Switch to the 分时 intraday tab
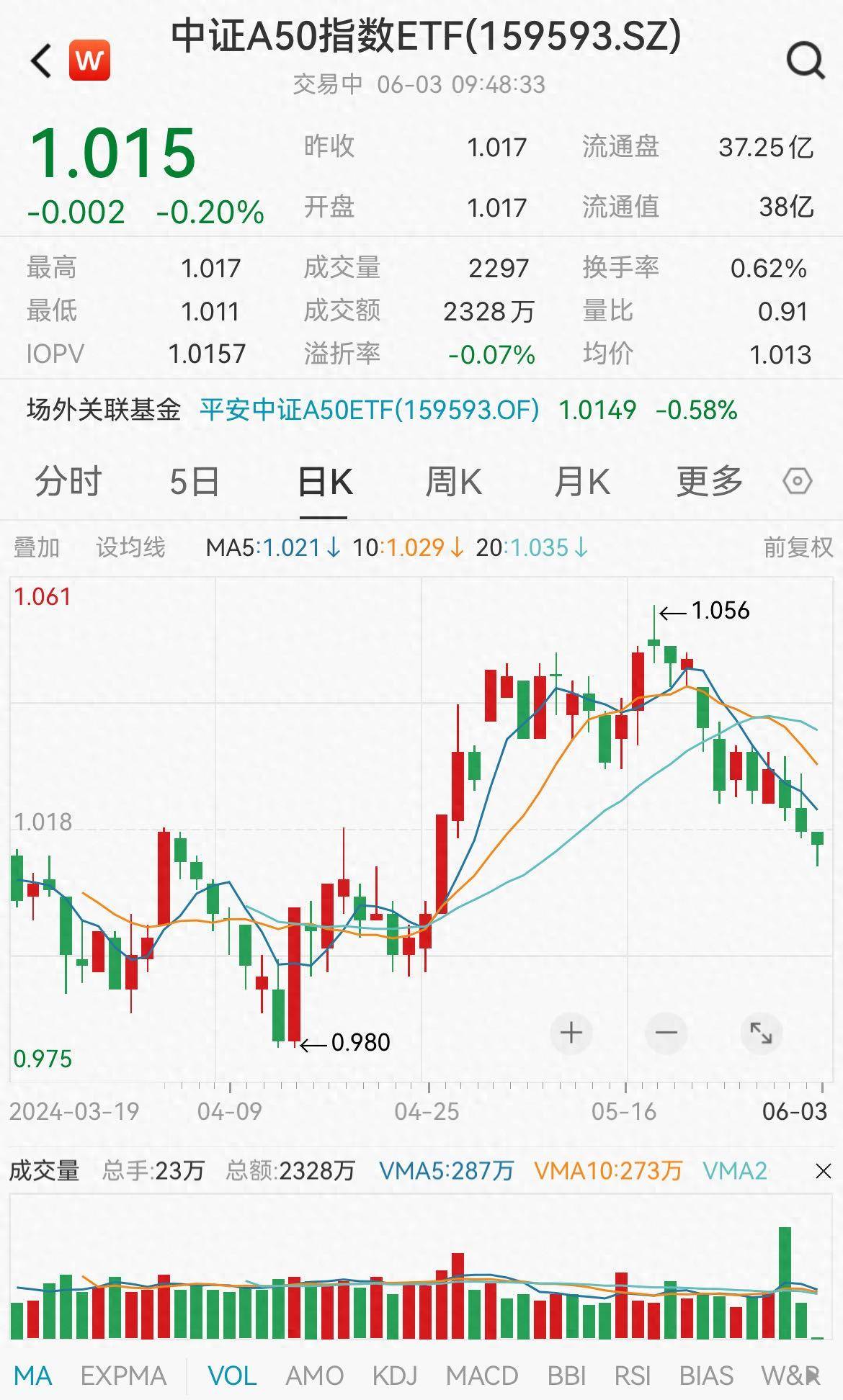Viewport: 843px width, 1400px height. click(66, 483)
